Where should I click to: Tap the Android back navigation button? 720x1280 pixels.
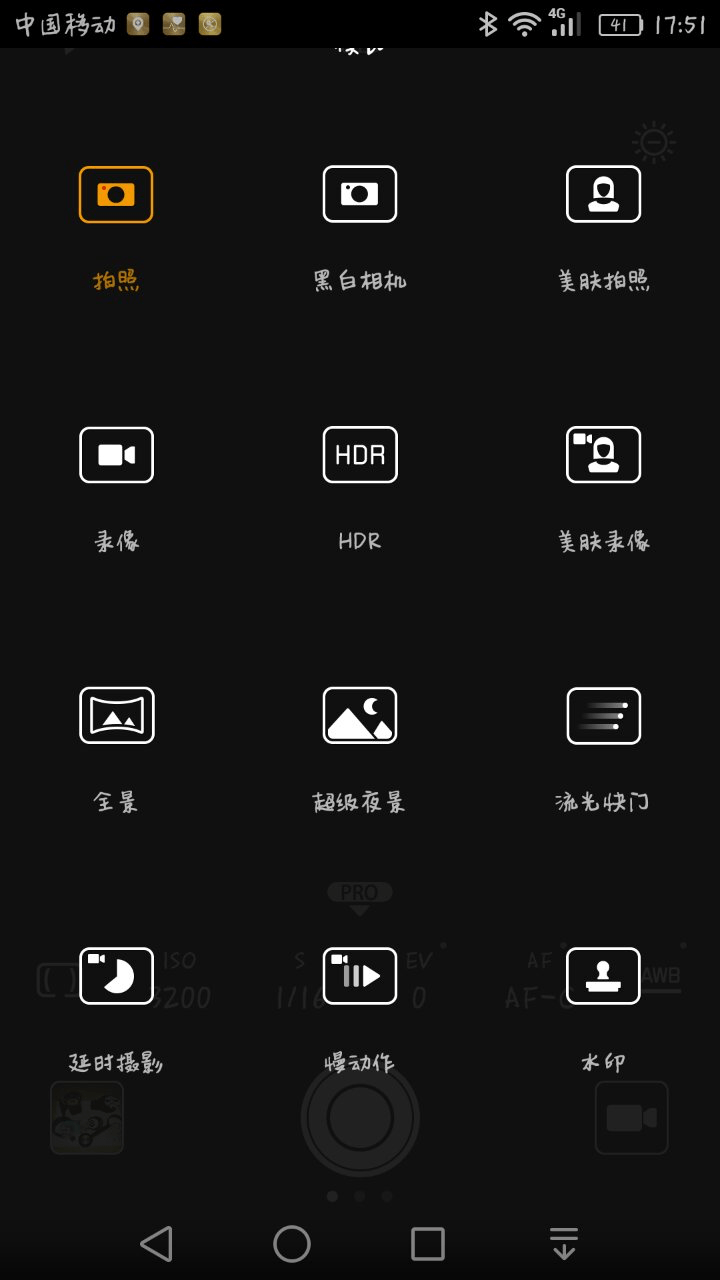coord(155,1243)
